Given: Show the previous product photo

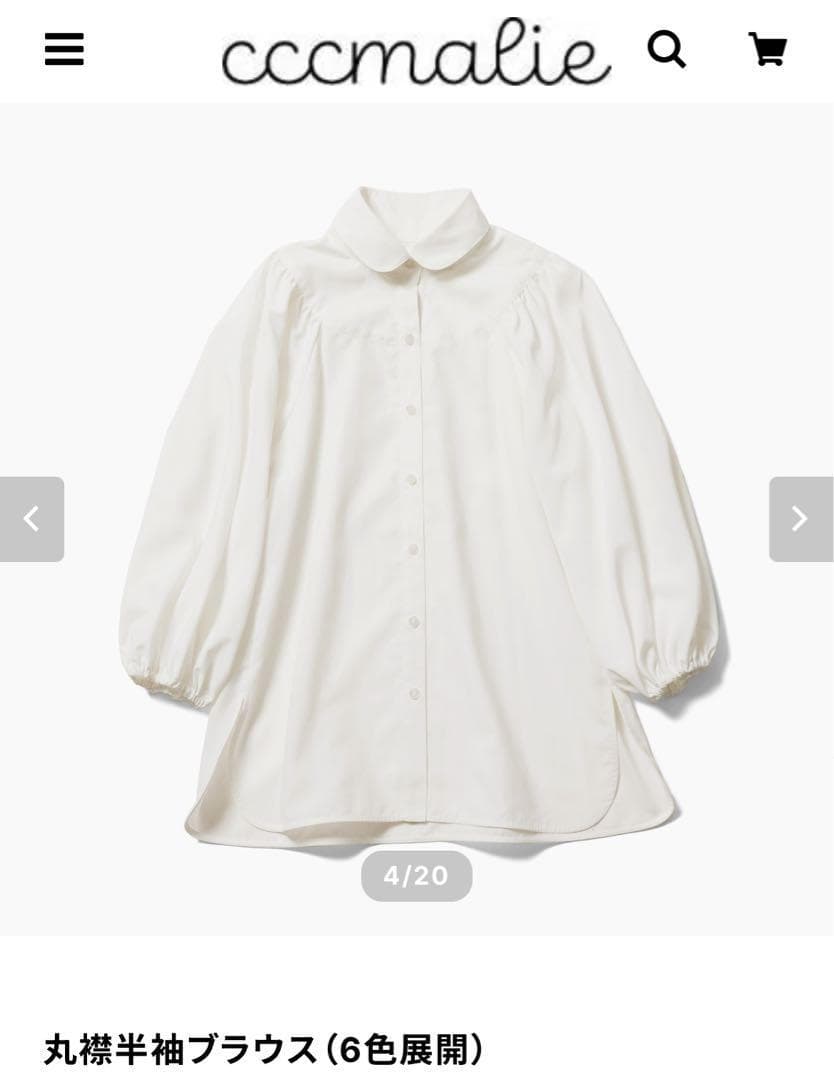Looking at the screenshot, I should pyautogui.click(x=32, y=519).
